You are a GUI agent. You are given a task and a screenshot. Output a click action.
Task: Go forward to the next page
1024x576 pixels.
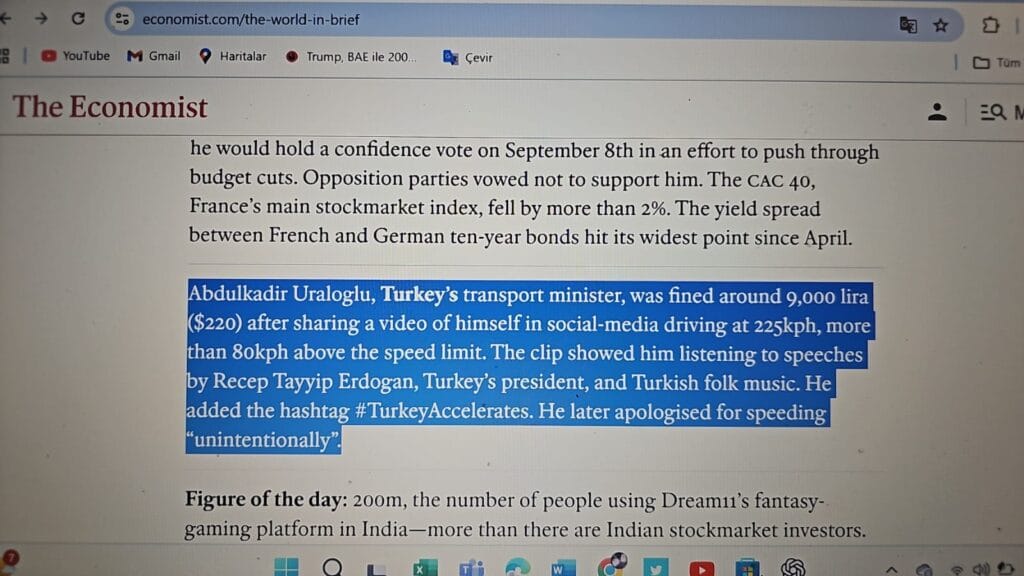tap(41, 18)
